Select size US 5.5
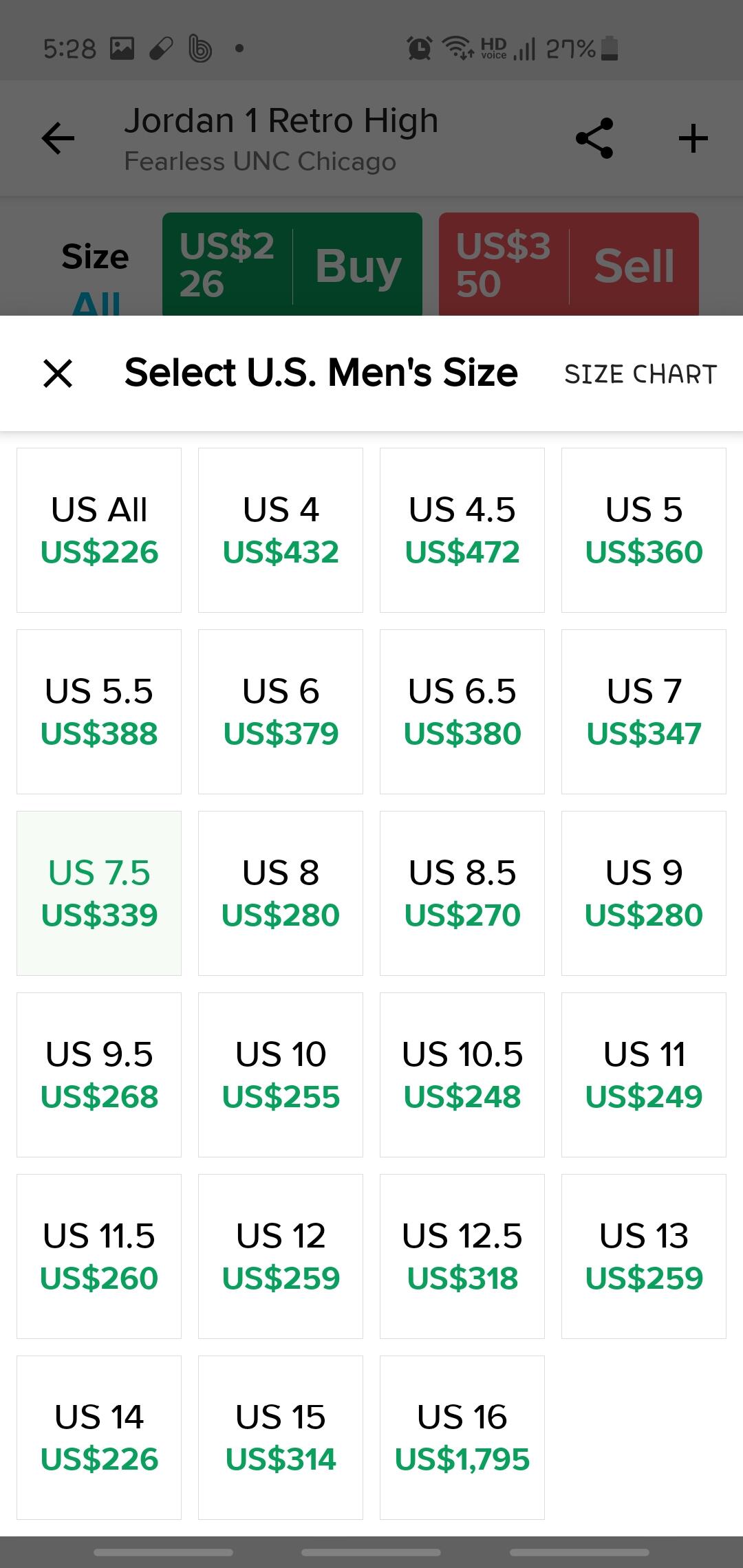Screen dimensions: 743x1568 [99, 712]
